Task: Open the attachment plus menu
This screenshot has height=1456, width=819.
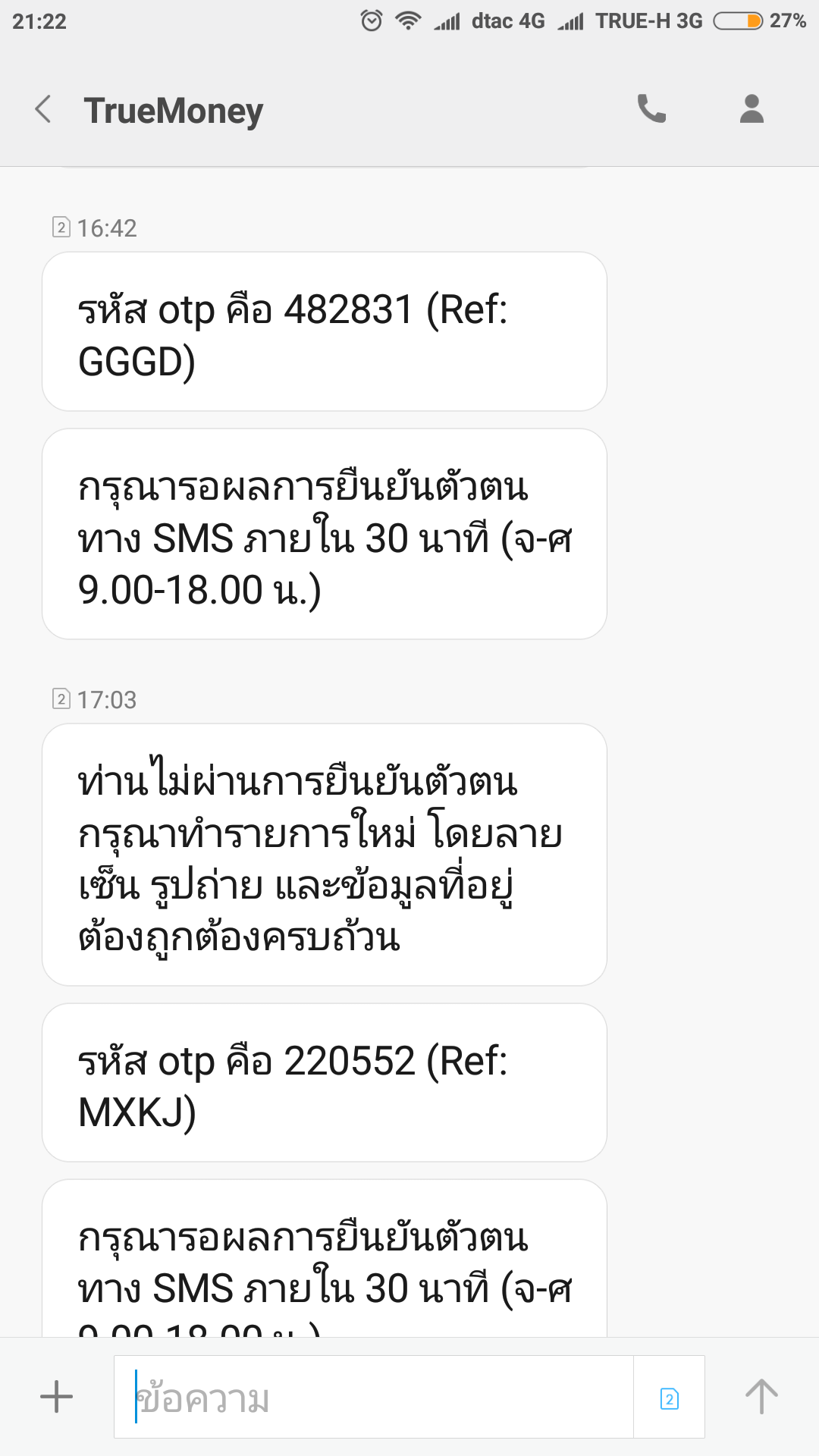Action: [x=56, y=1397]
